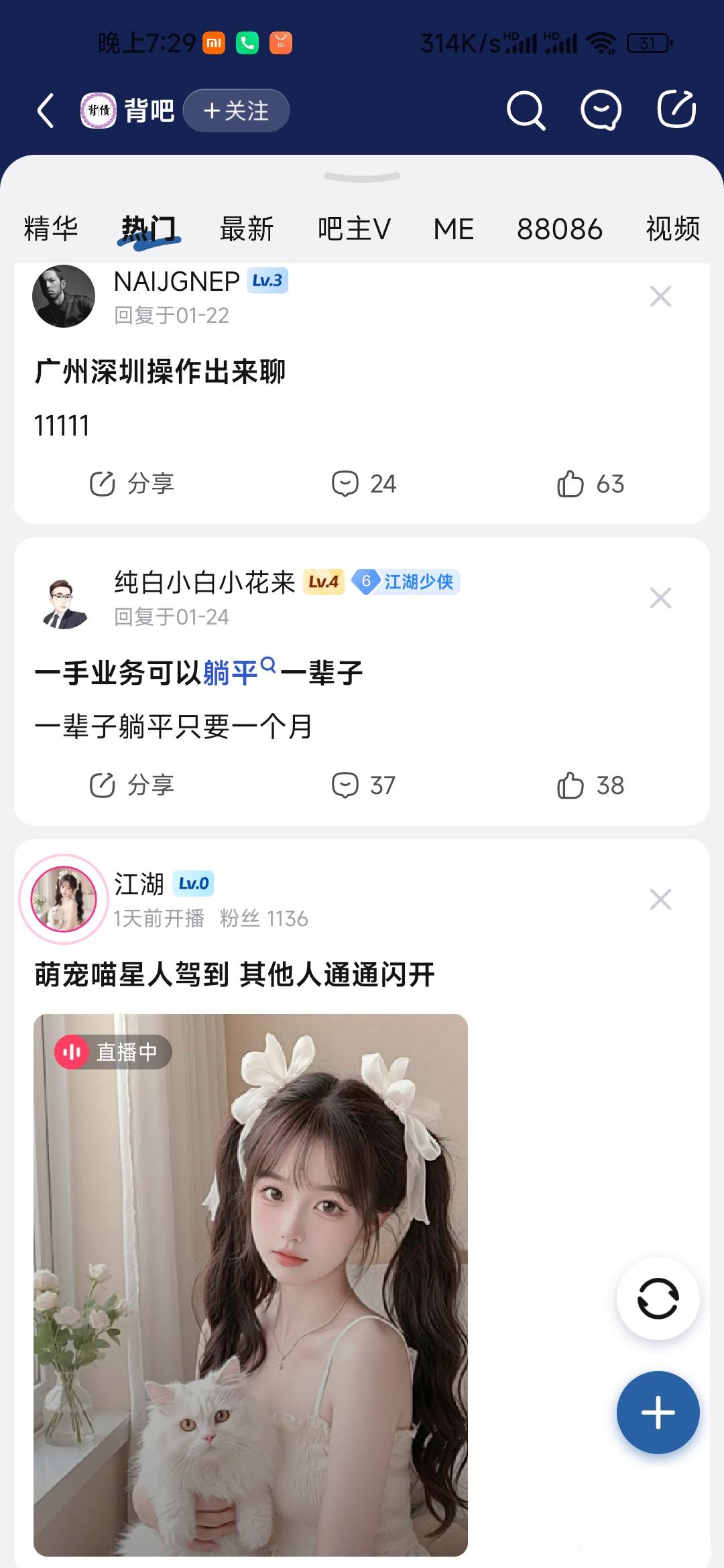The width and height of the screenshot is (724, 1568).
Task: Refresh the feed with the floating button
Action: pyautogui.click(x=658, y=1299)
